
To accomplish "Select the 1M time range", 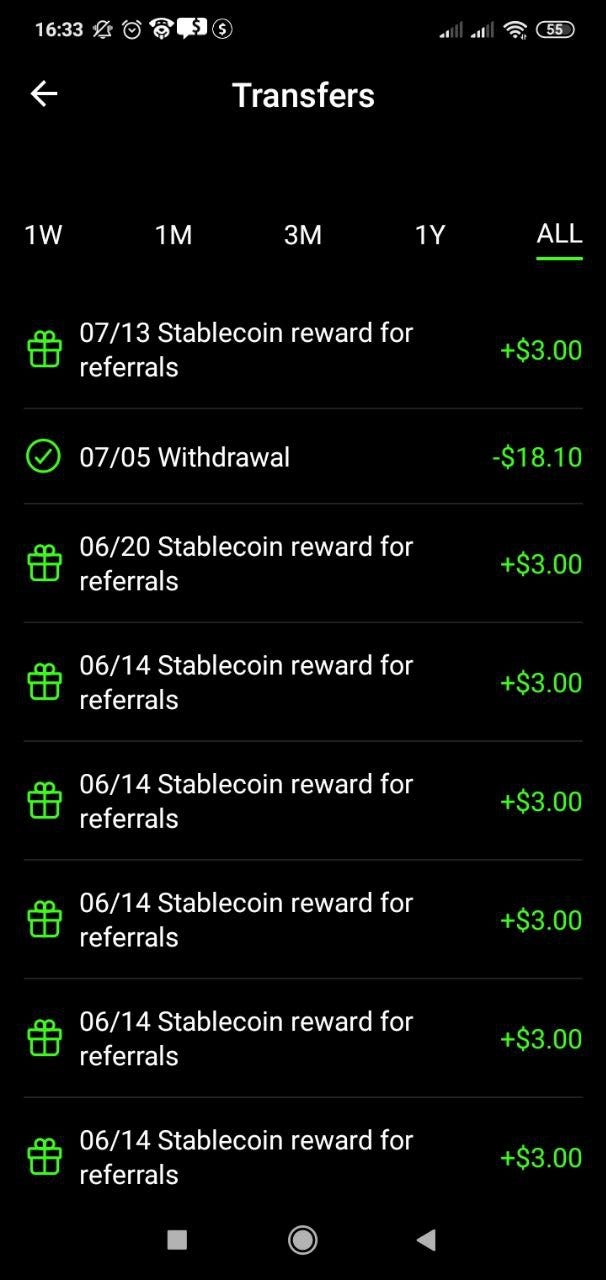I will tap(173, 235).
